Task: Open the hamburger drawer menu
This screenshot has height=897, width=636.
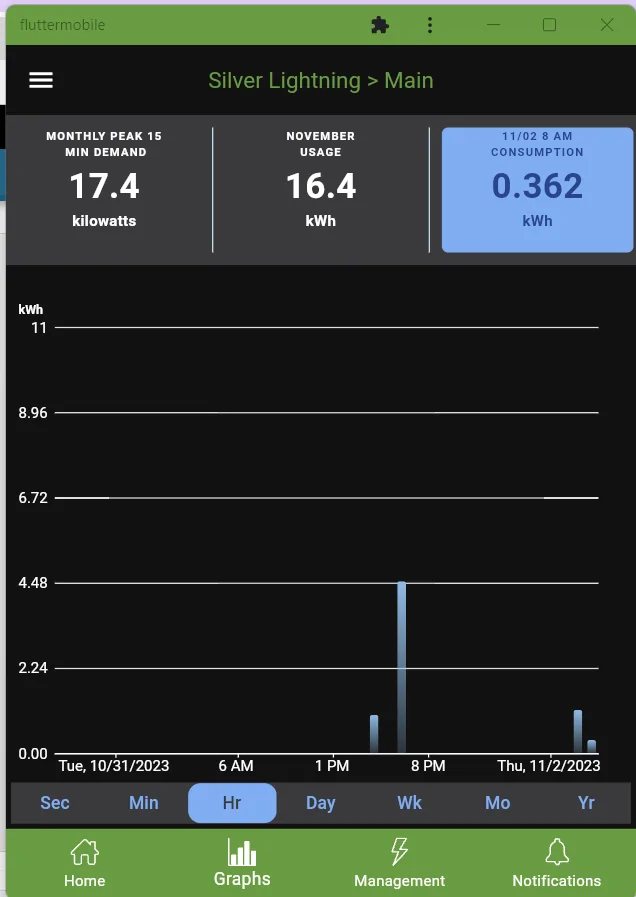Action: pyautogui.click(x=41, y=81)
